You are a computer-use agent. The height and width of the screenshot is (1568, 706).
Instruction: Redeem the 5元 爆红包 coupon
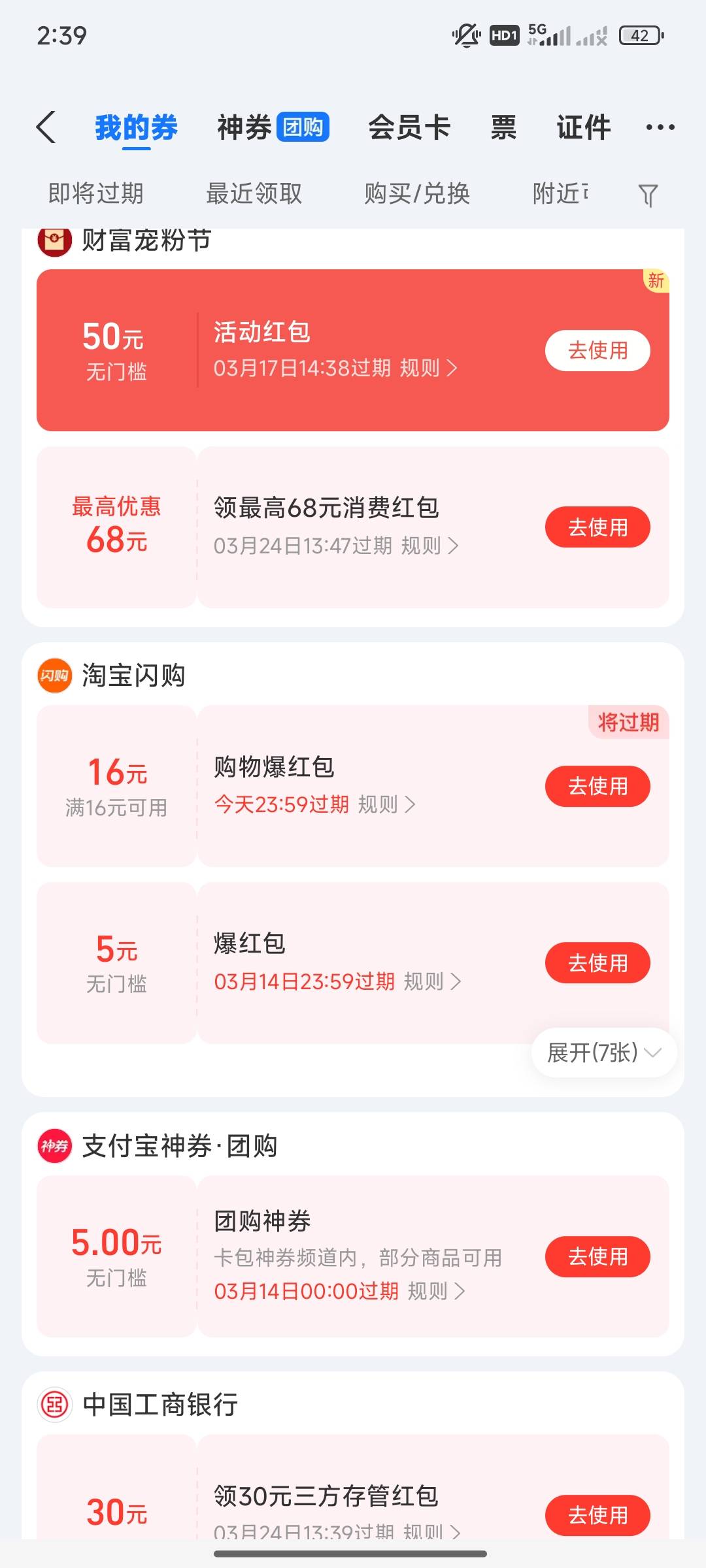click(597, 963)
